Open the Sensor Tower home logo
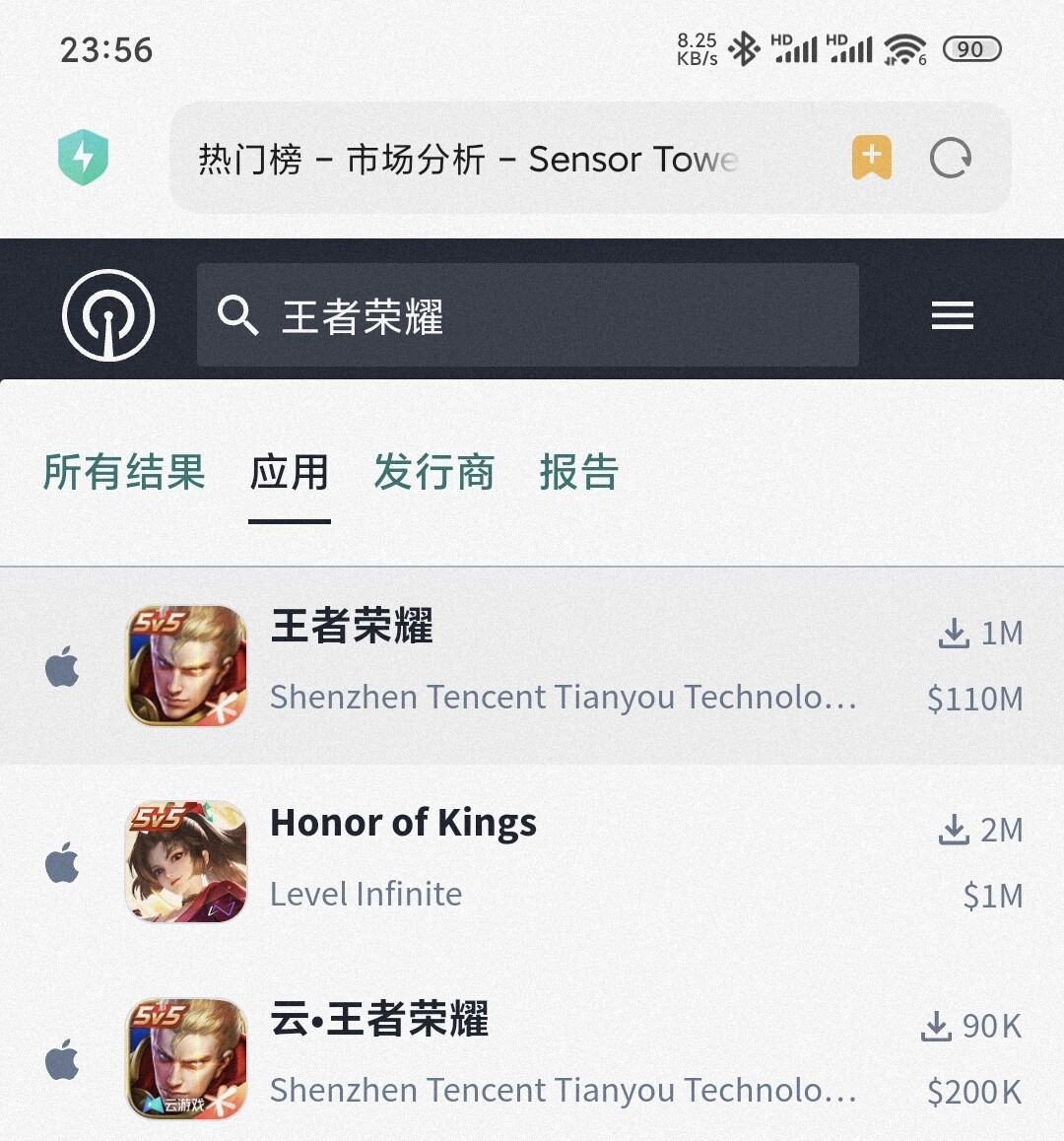Screen dimensions: 1064x1141 [108, 315]
